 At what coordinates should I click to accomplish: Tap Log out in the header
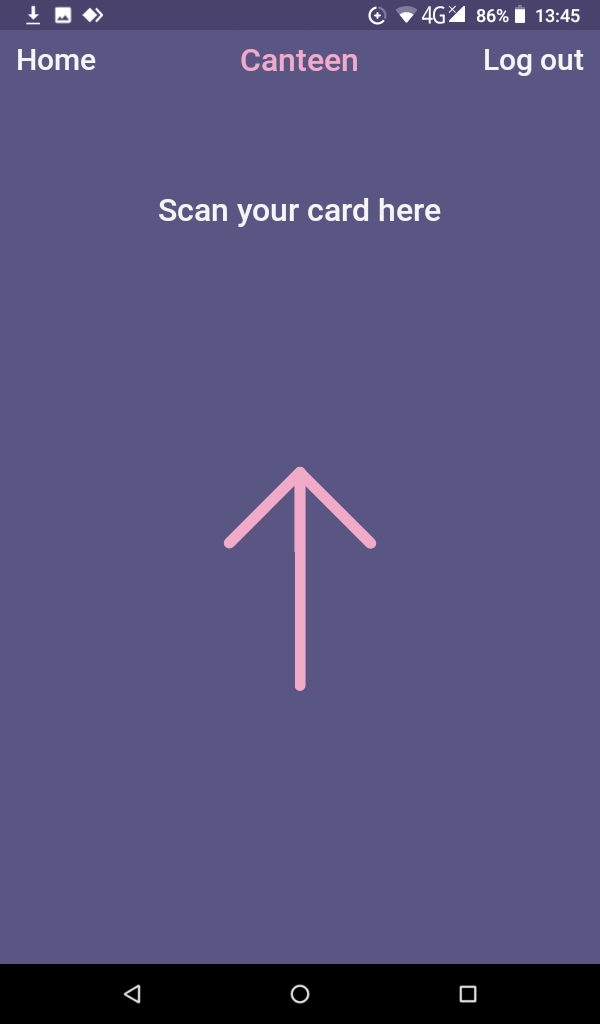[x=533, y=60]
